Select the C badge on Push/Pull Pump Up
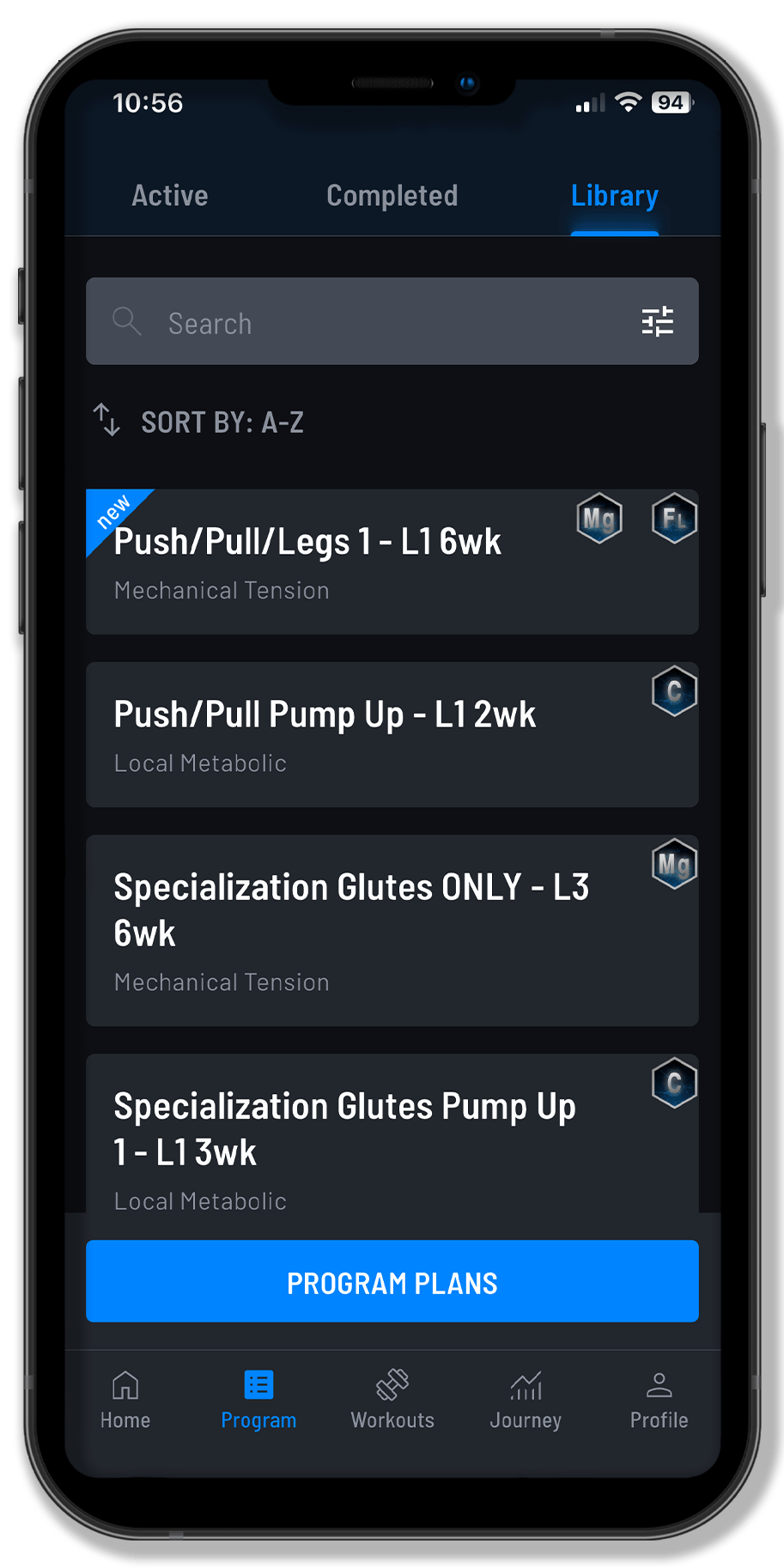The height and width of the screenshot is (1568, 784). click(x=674, y=691)
